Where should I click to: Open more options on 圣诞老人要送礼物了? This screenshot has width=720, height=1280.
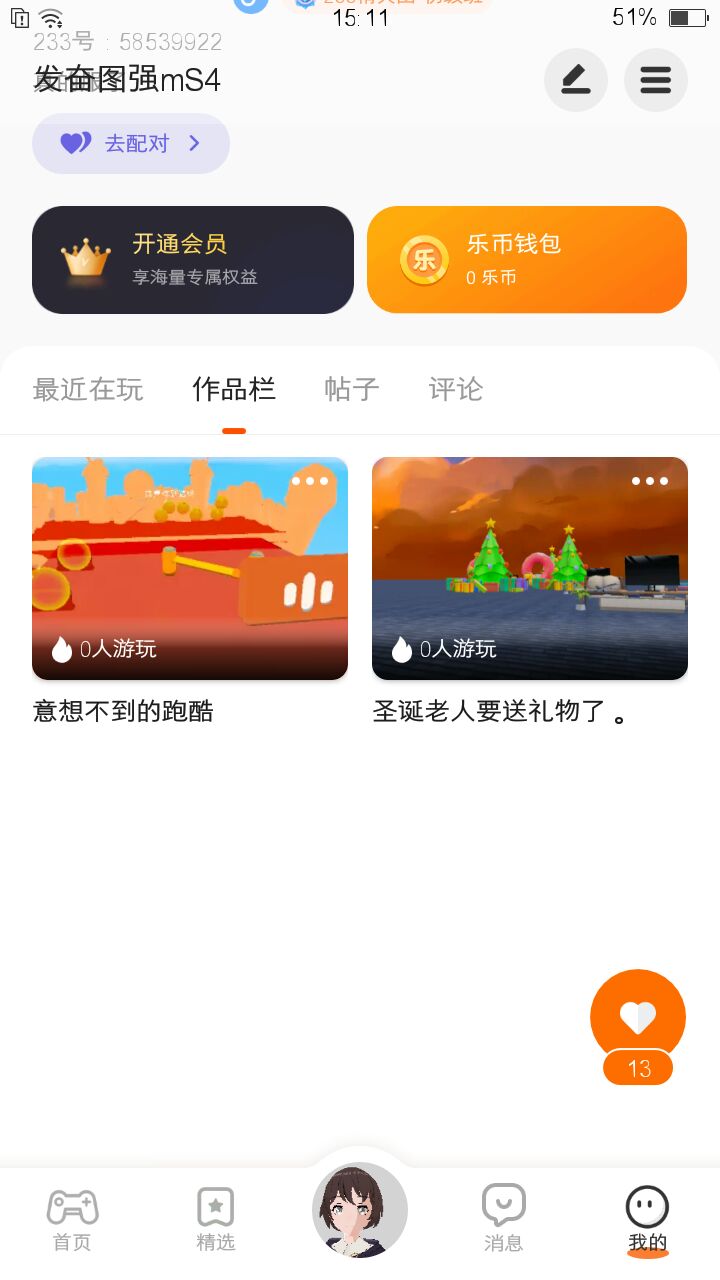pos(650,482)
